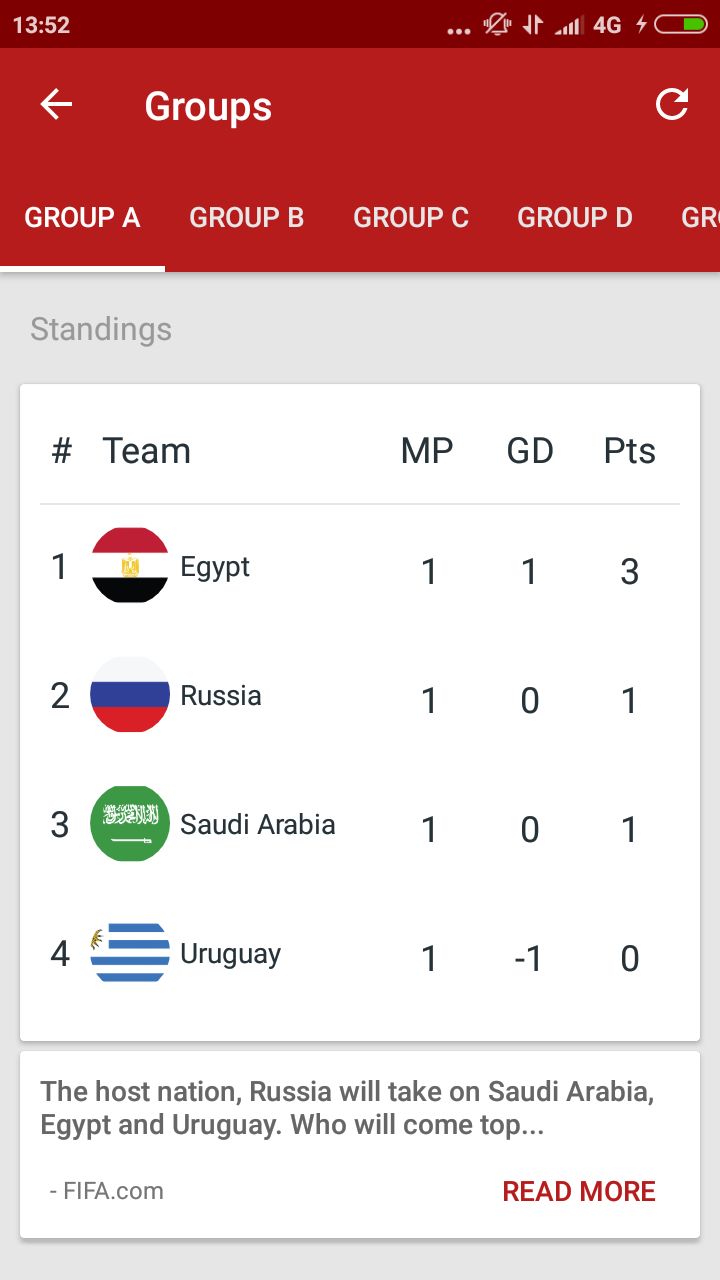Open the Saudi Arabia team row
720x1280 pixels.
(x=360, y=826)
